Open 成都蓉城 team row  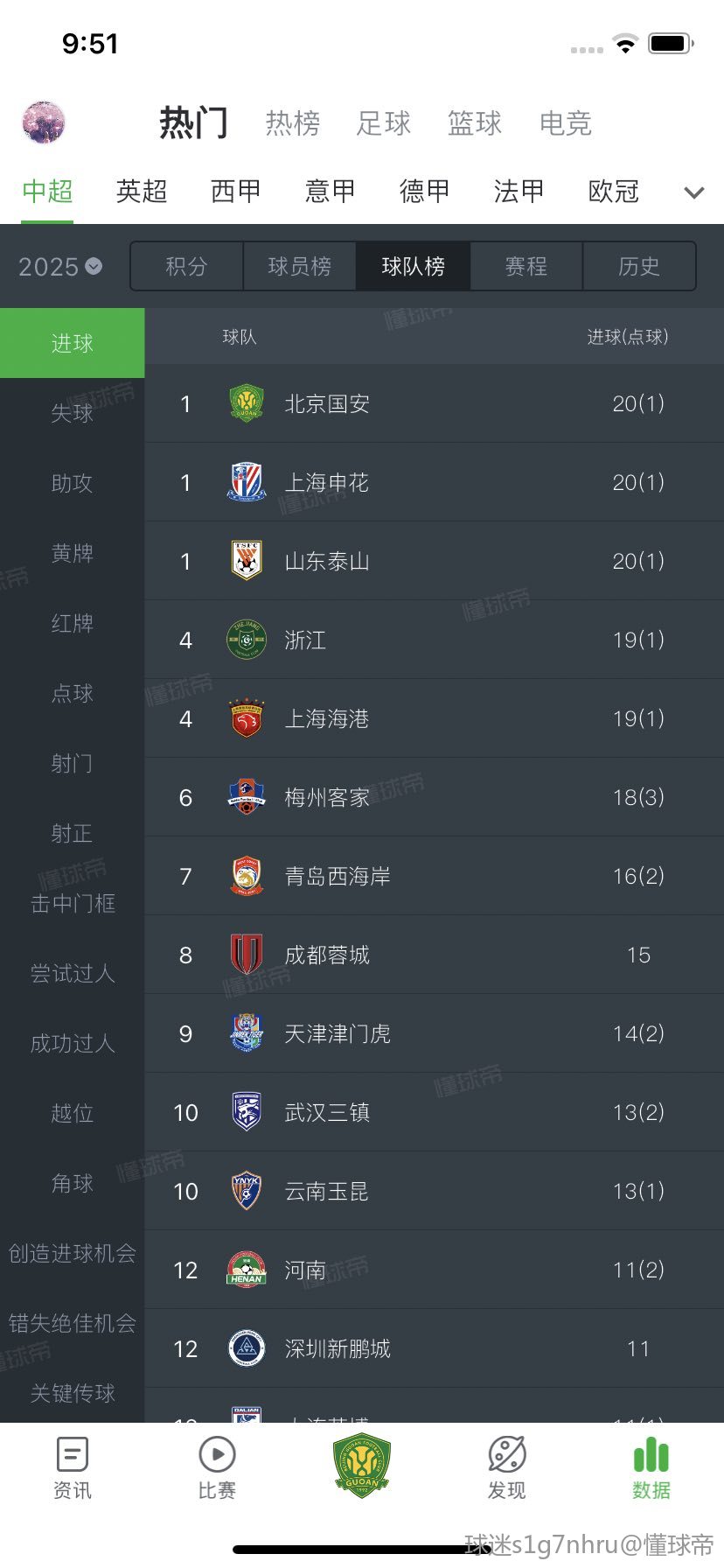coord(434,955)
